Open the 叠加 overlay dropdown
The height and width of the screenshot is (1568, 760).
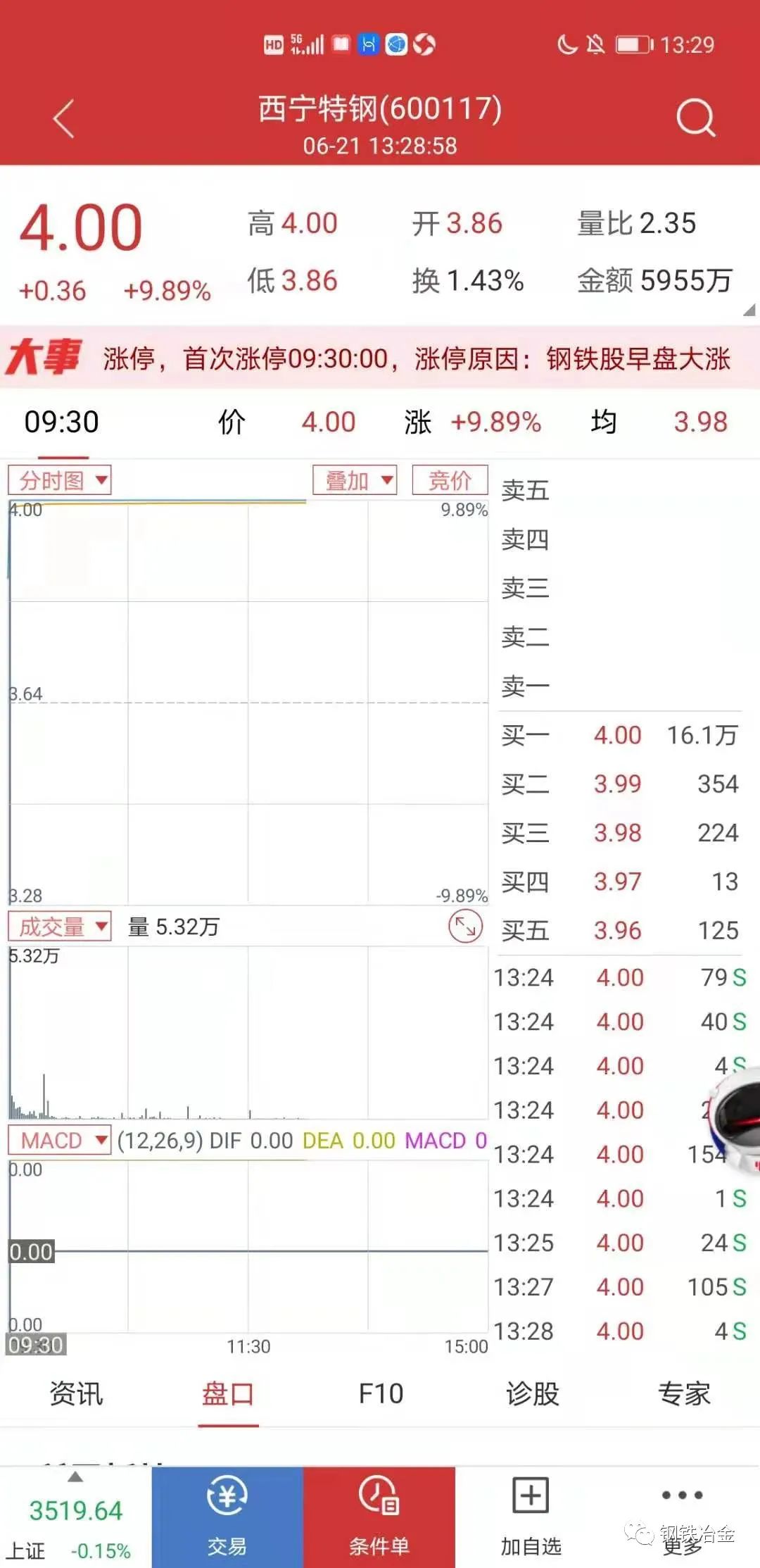355,480
